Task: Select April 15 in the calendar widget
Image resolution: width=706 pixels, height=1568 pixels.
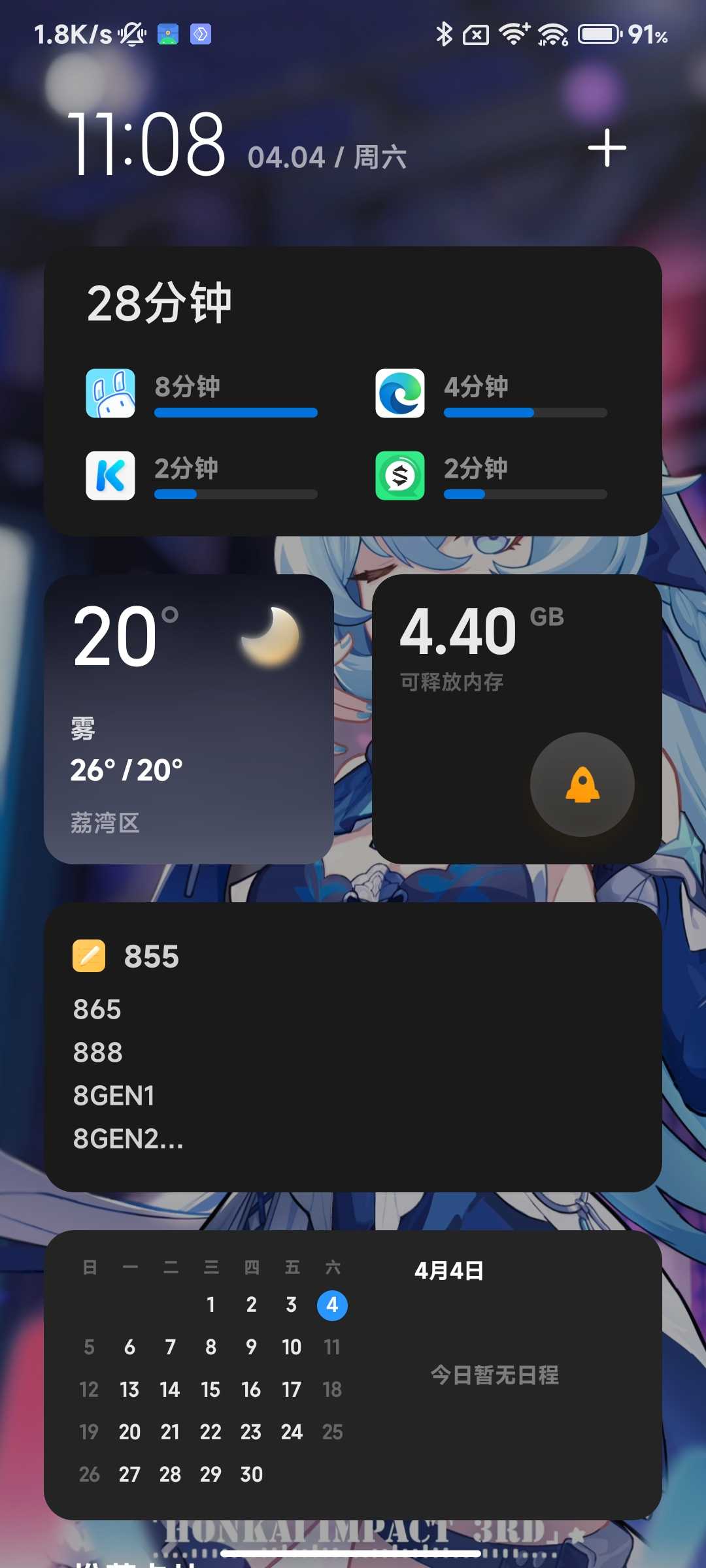Action: click(210, 1390)
